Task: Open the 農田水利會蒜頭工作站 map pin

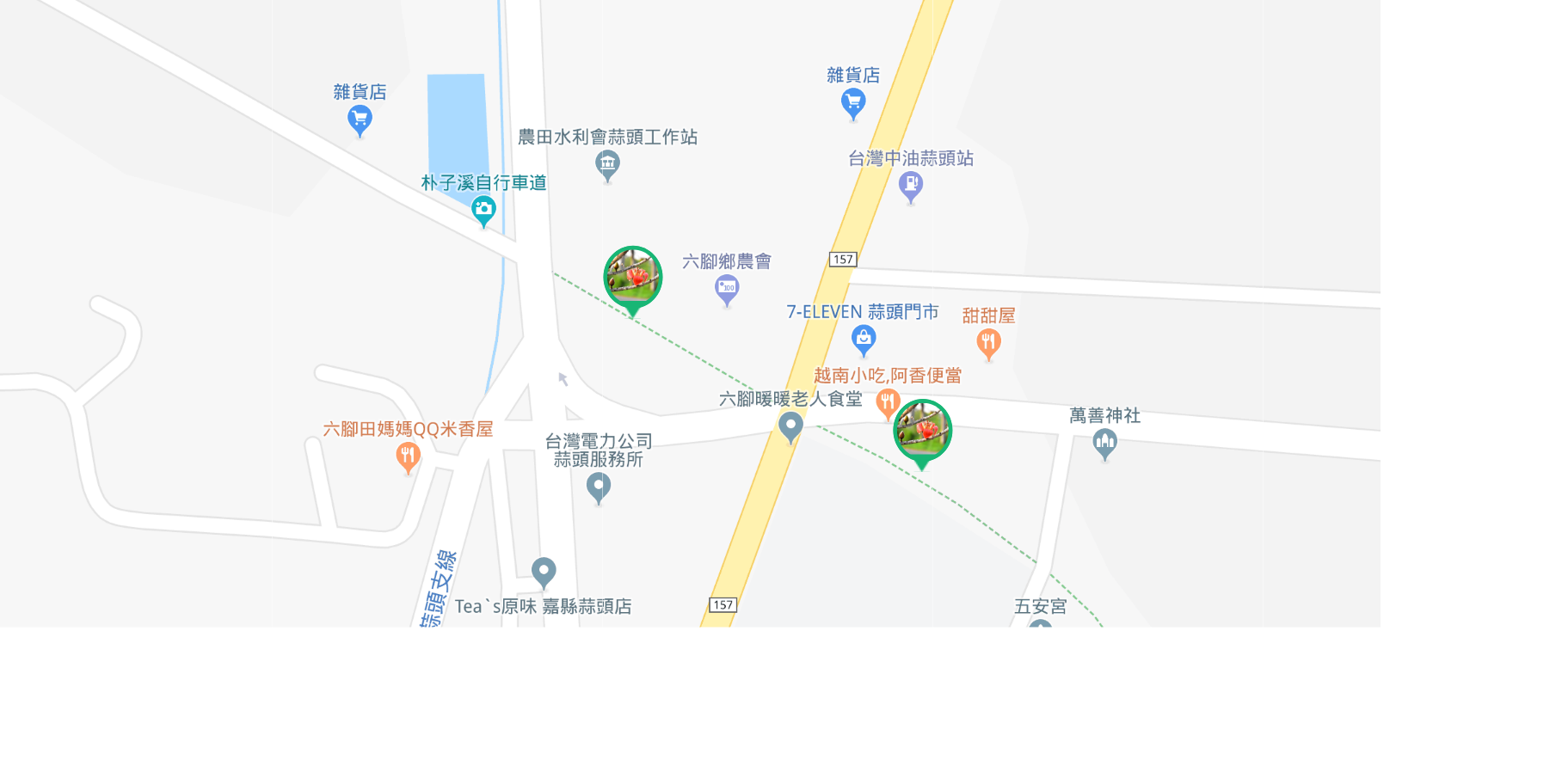Action: click(x=607, y=163)
